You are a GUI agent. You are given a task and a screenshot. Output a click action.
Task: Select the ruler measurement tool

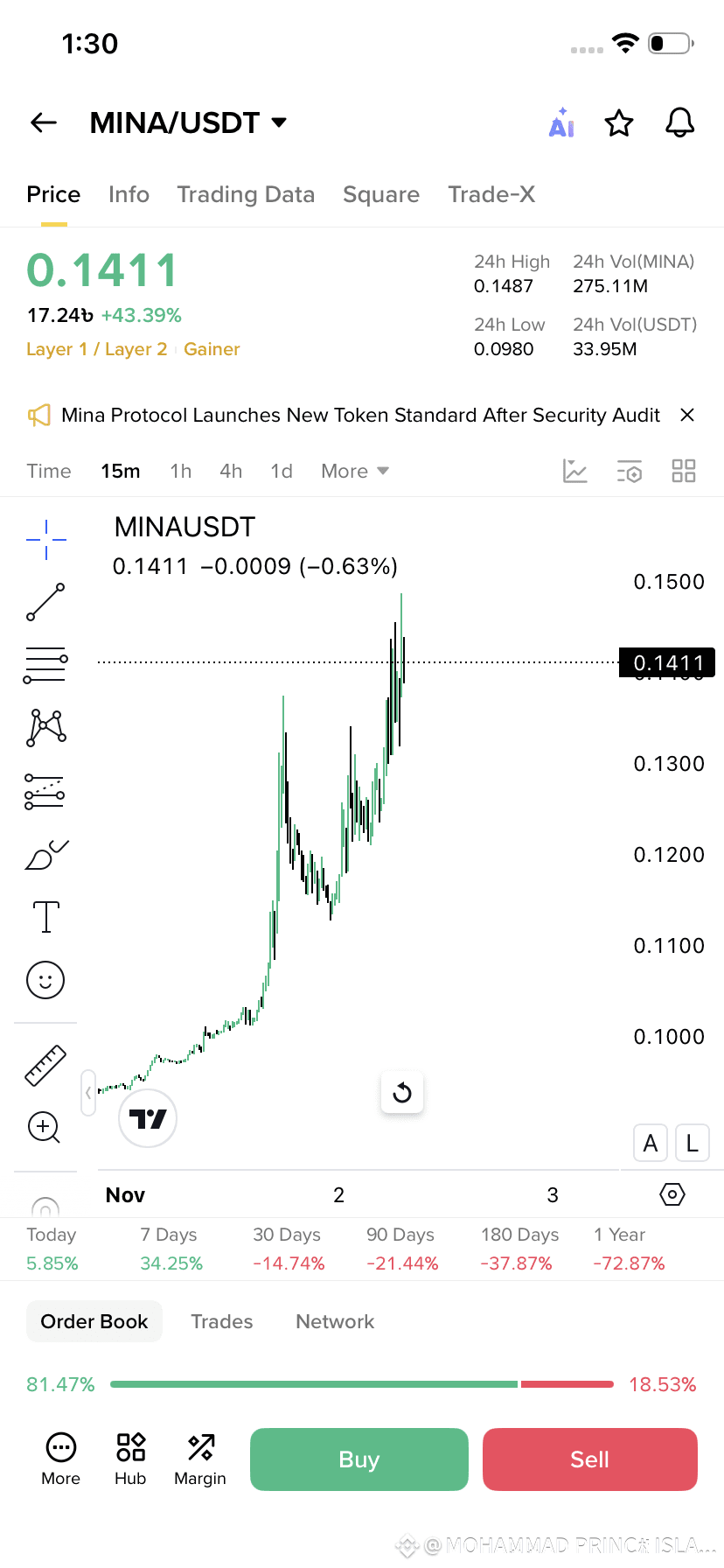pyautogui.click(x=45, y=1066)
